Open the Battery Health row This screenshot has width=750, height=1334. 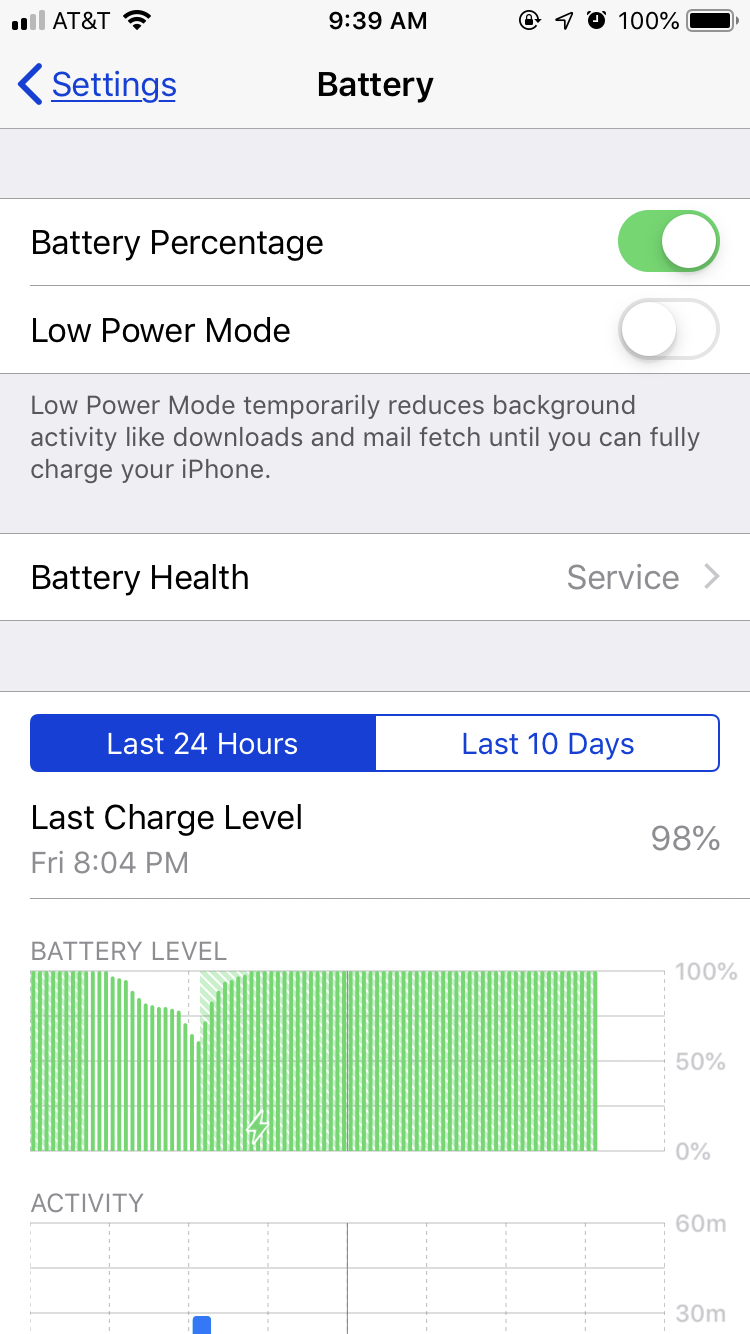375,577
